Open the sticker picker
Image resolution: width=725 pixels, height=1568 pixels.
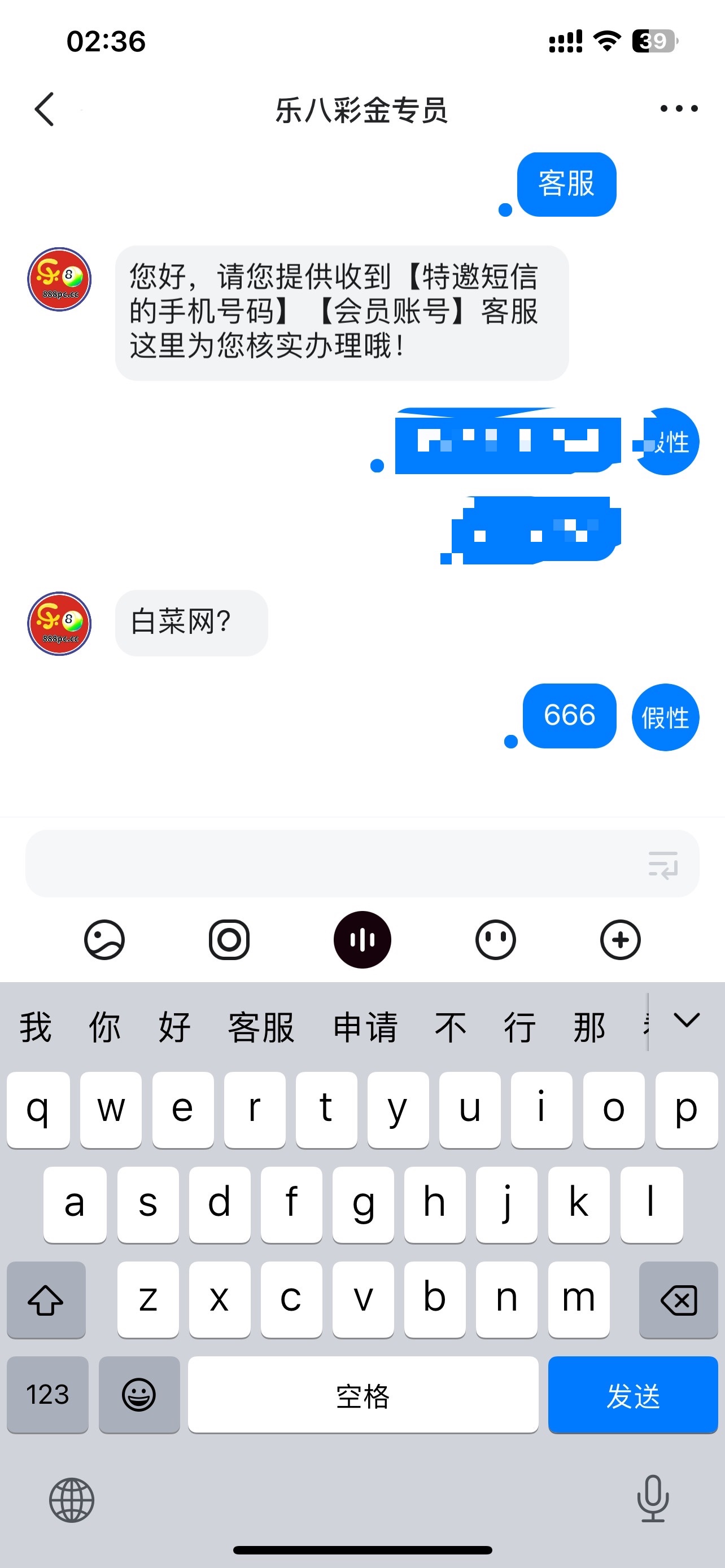click(x=104, y=939)
